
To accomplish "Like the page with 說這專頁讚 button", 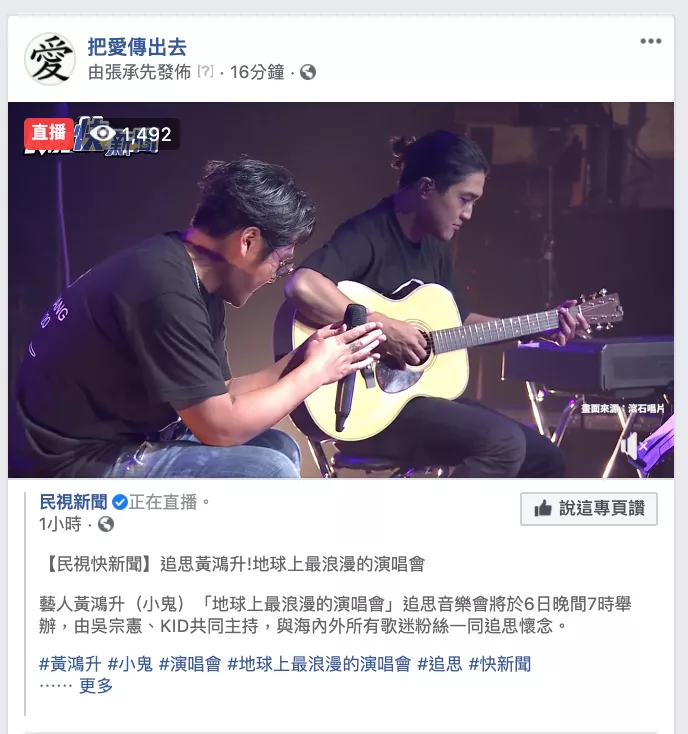I will click(x=589, y=508).
